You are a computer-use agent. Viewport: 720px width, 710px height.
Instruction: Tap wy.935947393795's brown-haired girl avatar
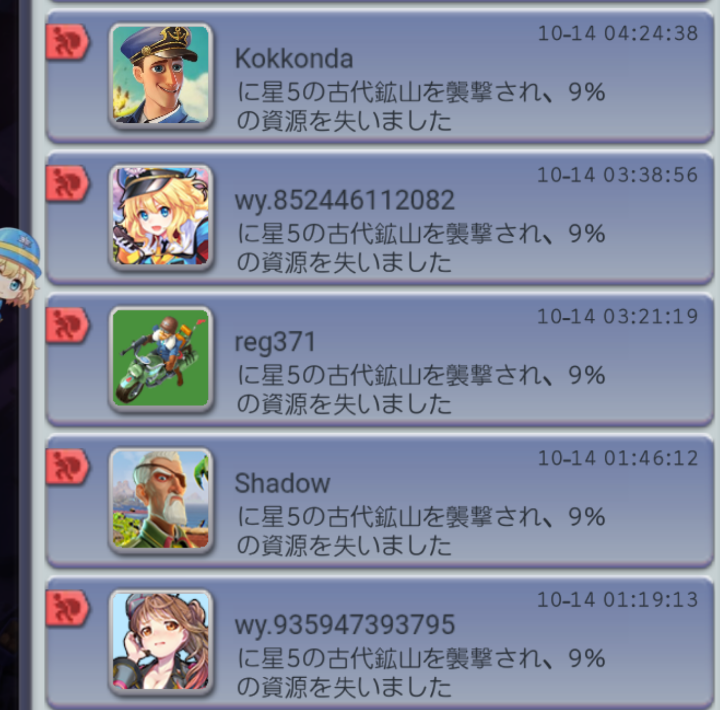161,641
